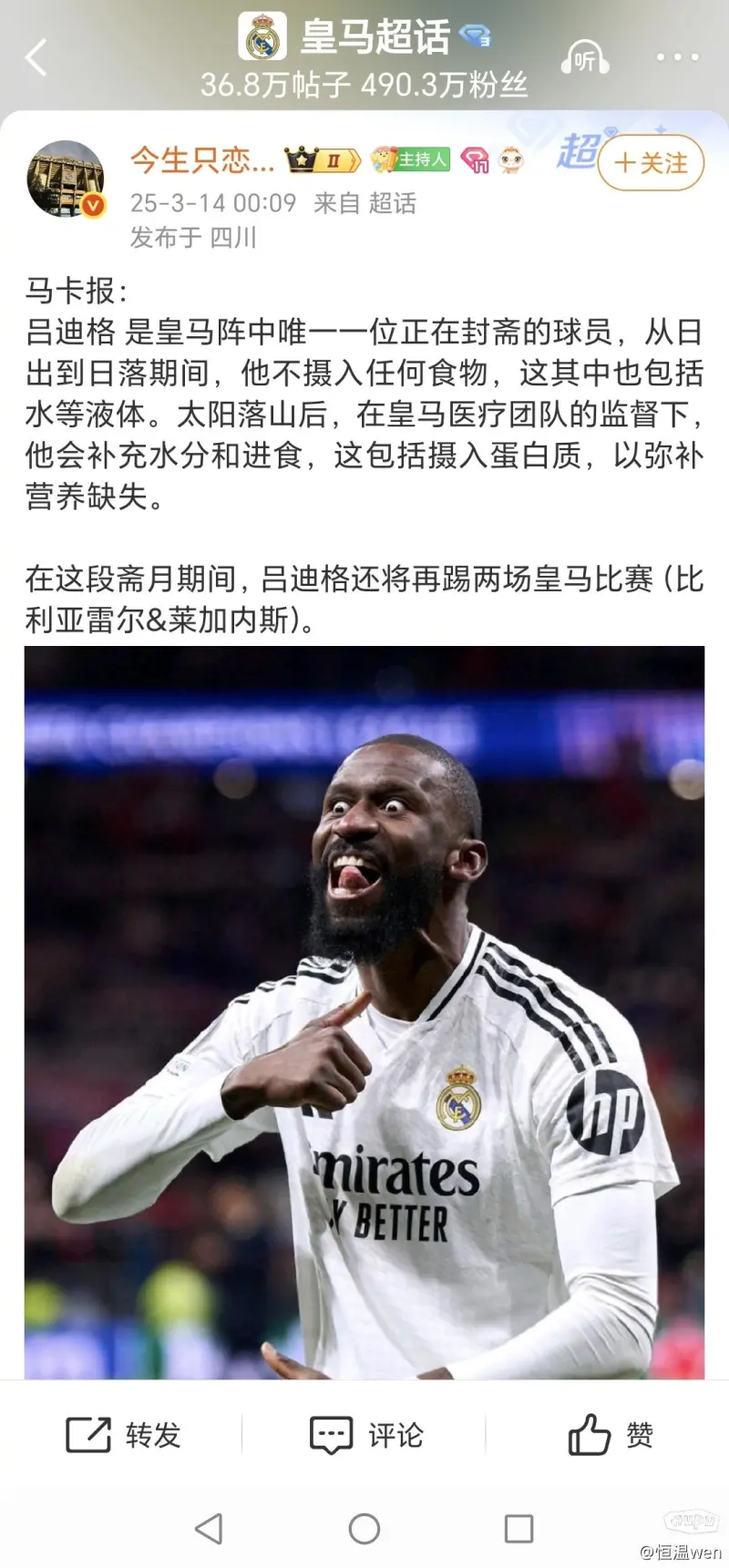
Task: Go to home via the circle button
Action: [364, 1528]
